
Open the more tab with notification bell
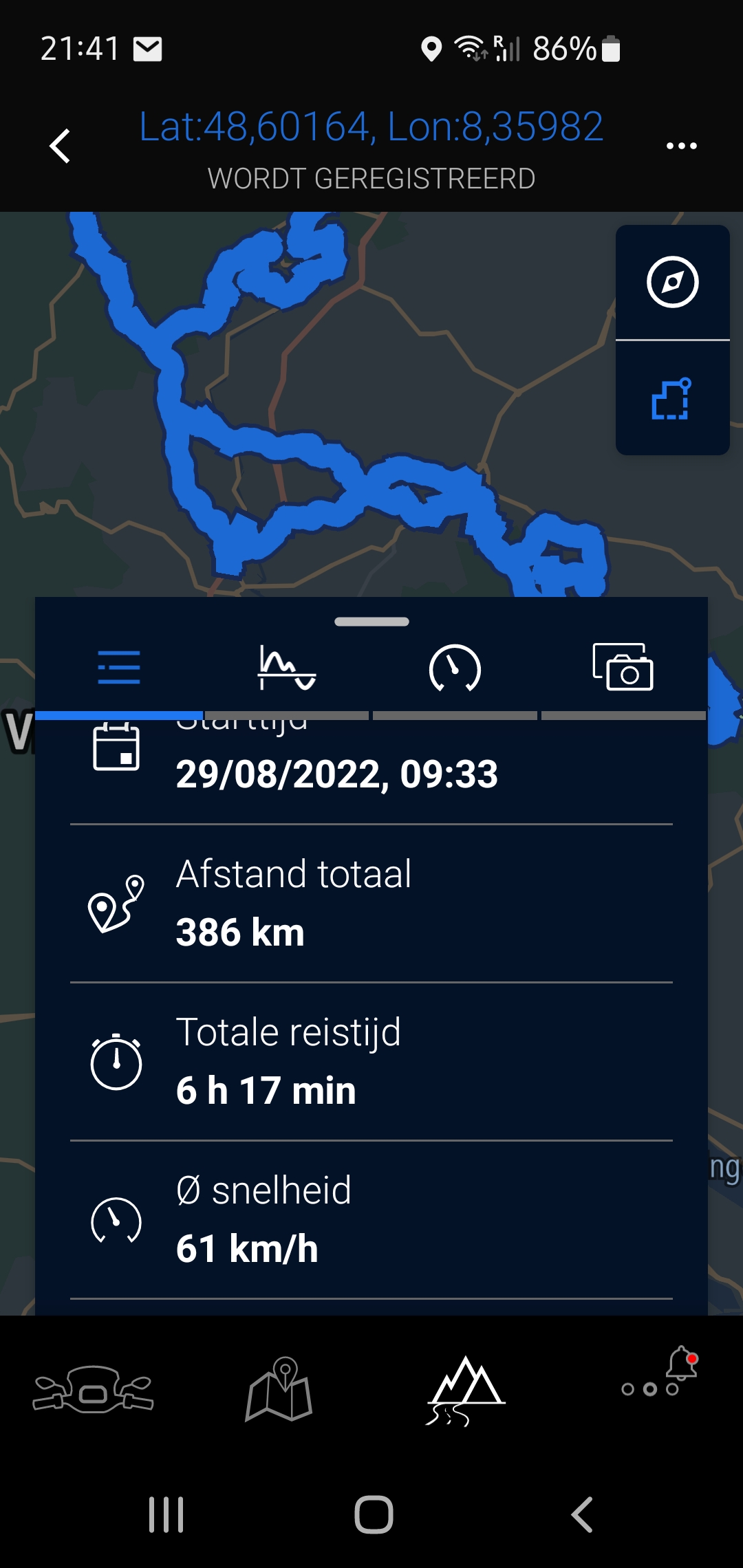(658, 1375)
